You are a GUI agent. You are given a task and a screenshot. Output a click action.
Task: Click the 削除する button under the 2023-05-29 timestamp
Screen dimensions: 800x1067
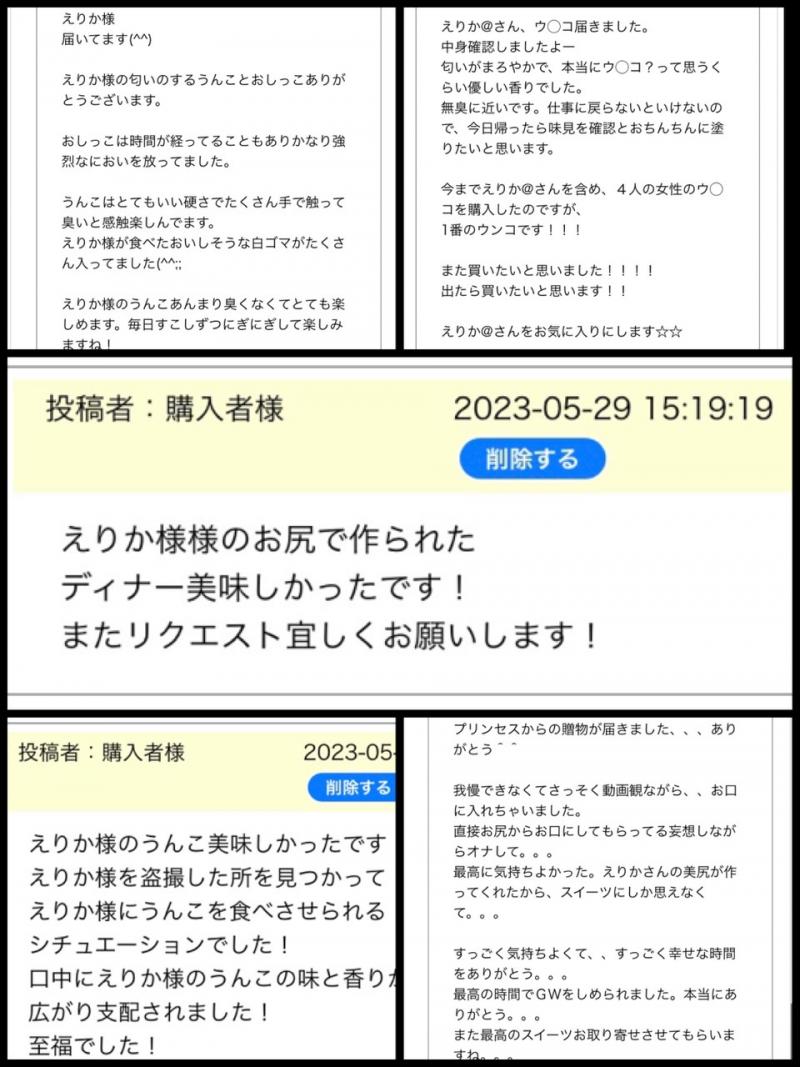(x=532, y=459)
